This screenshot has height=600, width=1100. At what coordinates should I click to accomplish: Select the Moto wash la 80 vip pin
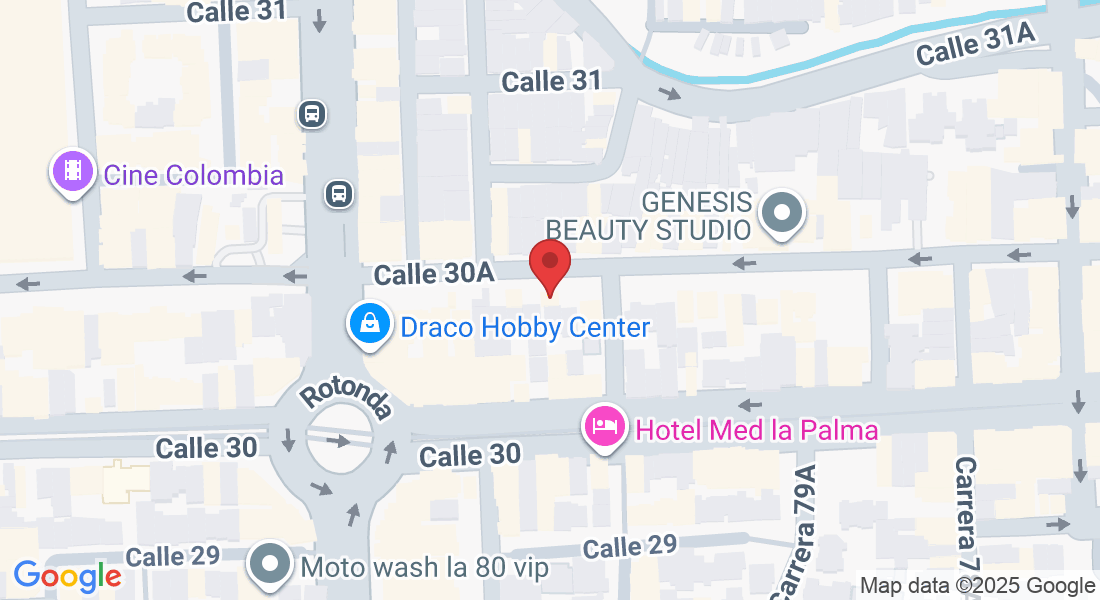(270, 564)
